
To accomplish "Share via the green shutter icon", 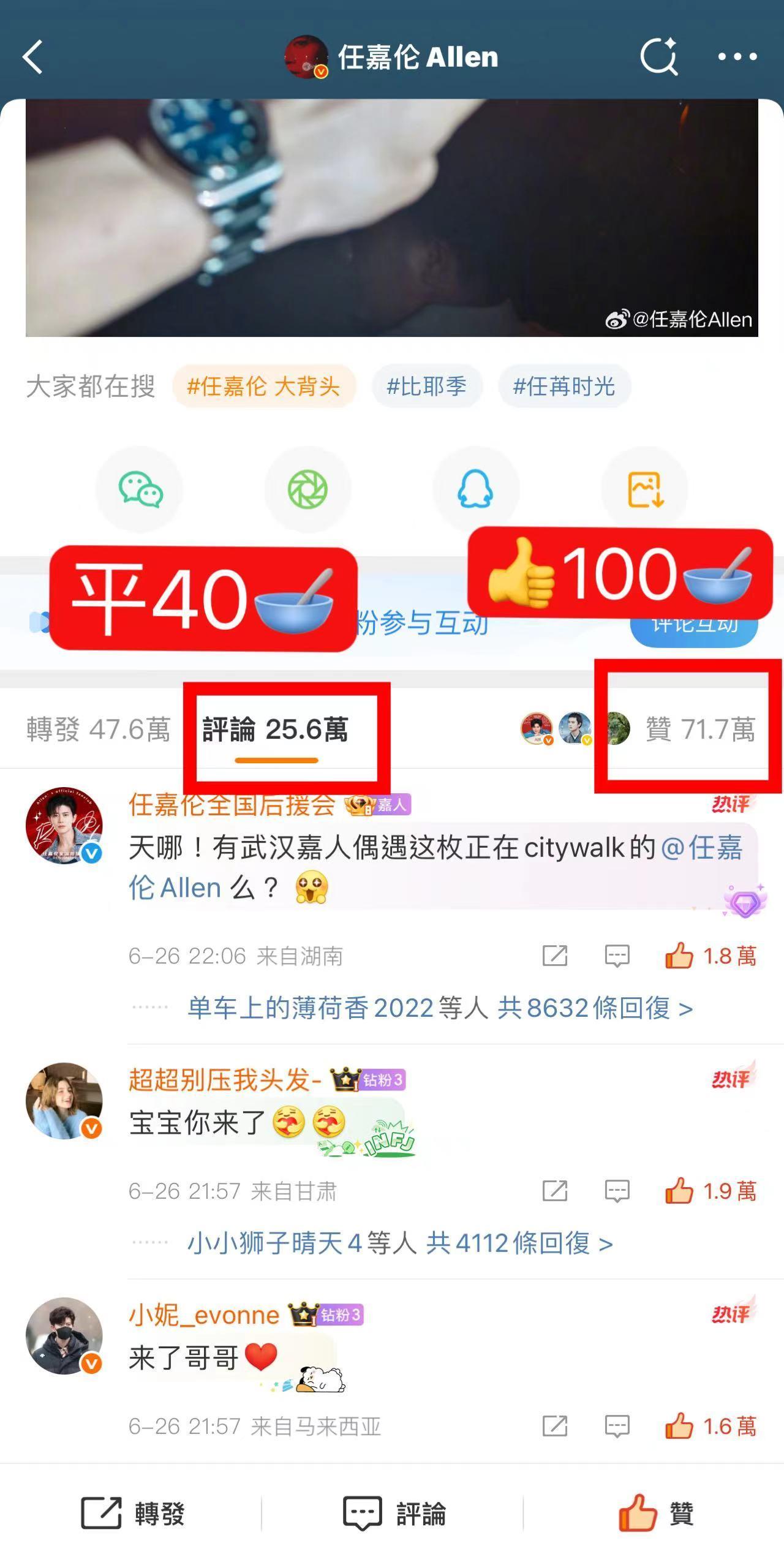I will click(307, 489).
